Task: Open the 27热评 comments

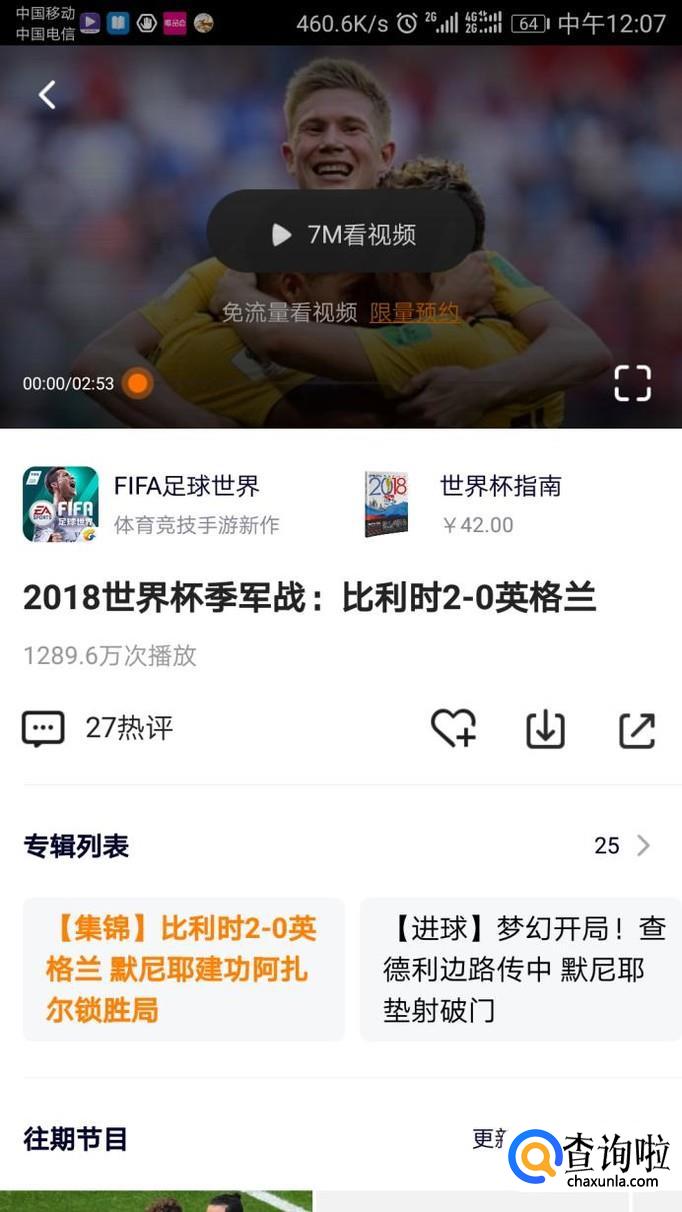Action: (98, 728)
